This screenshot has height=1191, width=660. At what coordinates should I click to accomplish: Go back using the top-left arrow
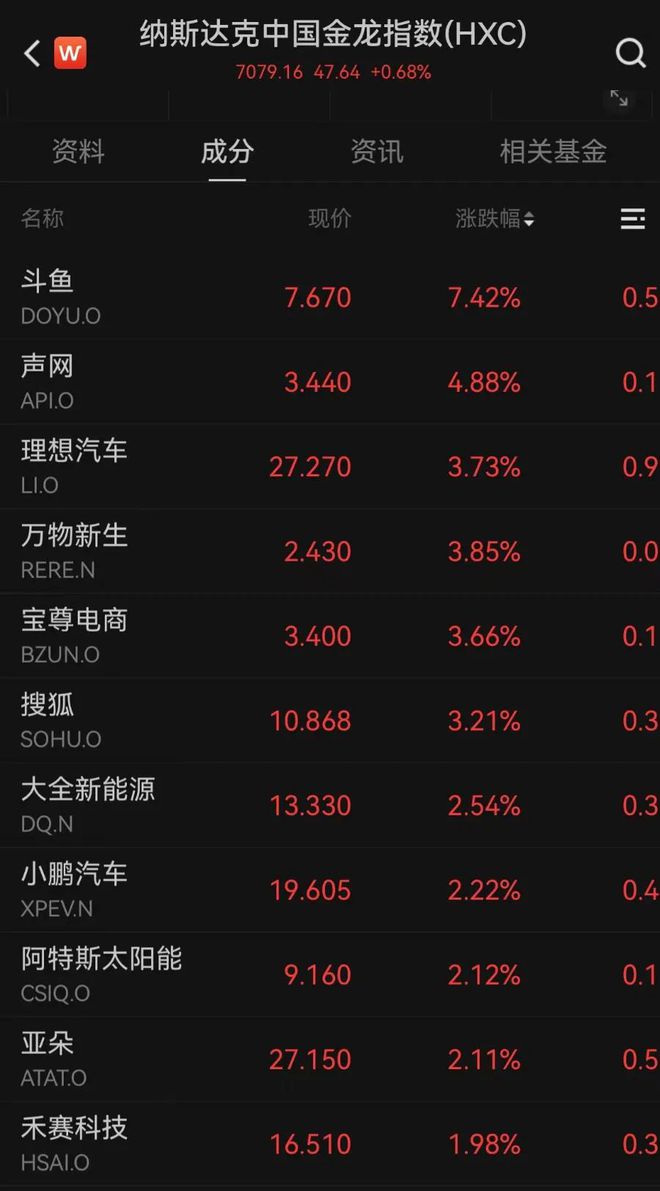pyautogui.click(x=32, y=53)
